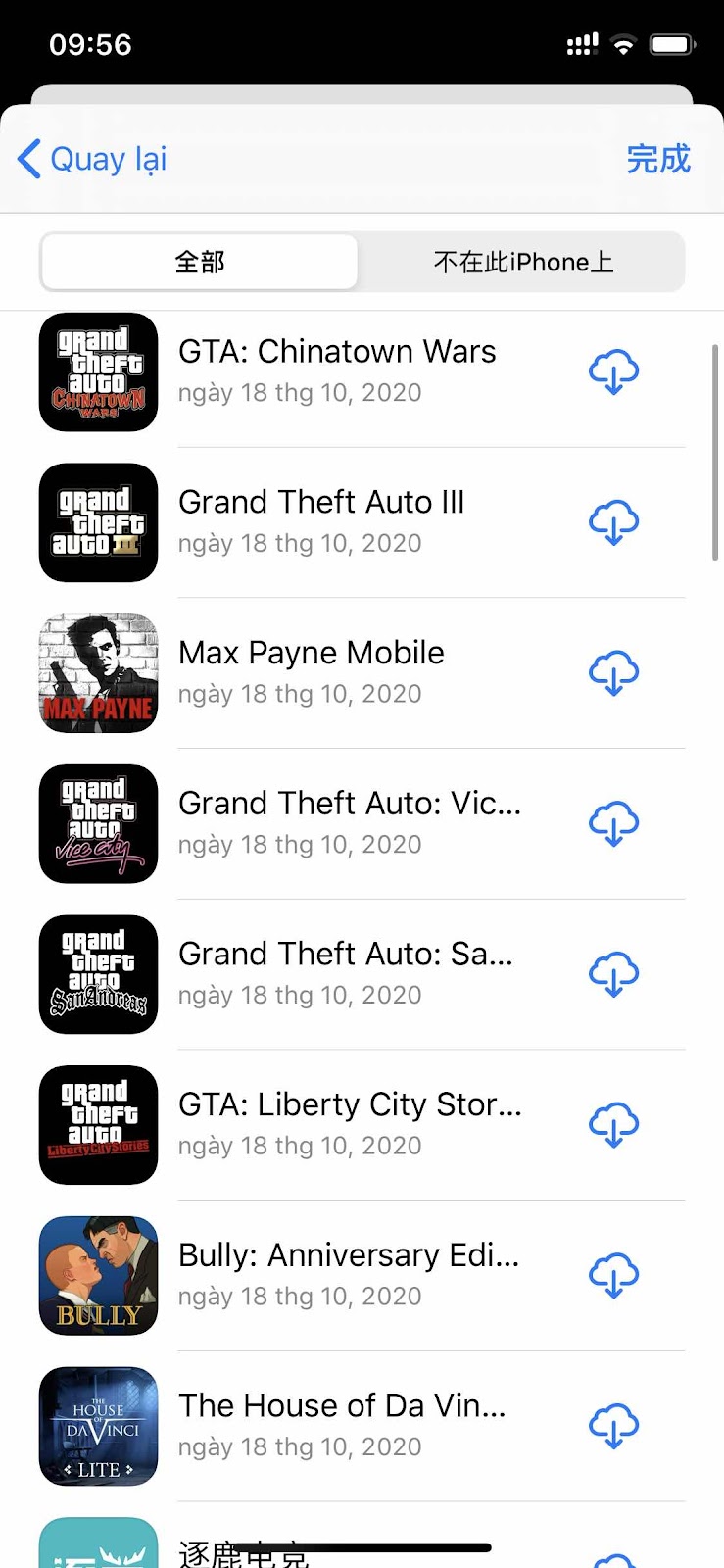Download The House of Da Vinci Lite
This screenshot has height=1568, width=724.
(x=613, y=1426)
